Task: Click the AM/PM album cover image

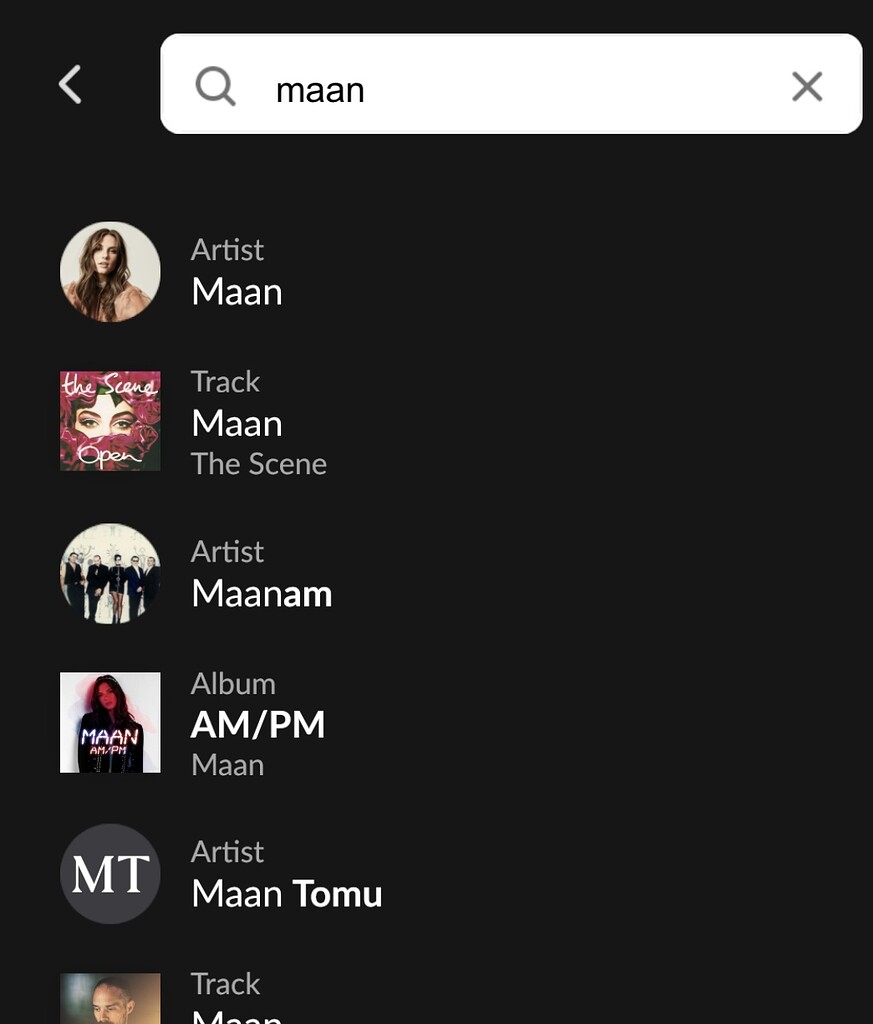Action: 110,722
